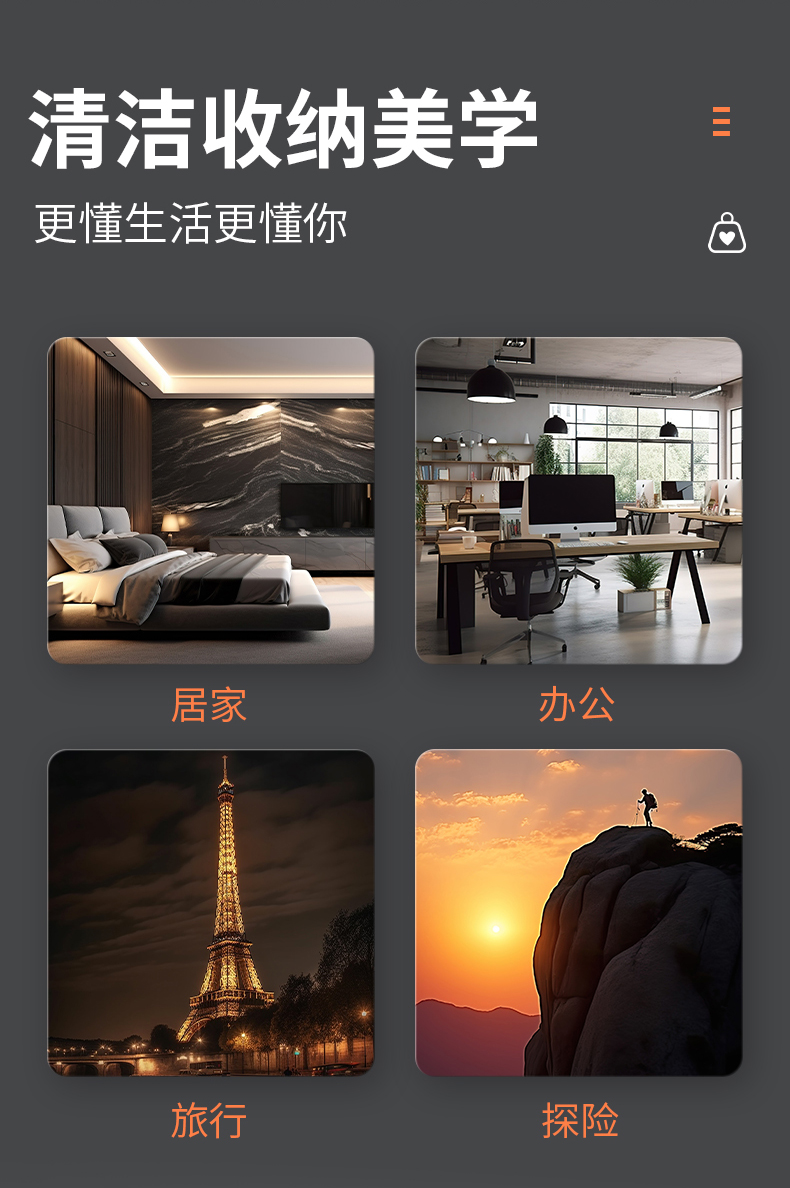
Task: Open the 居家 home category tile
Action: coord(211,500)
